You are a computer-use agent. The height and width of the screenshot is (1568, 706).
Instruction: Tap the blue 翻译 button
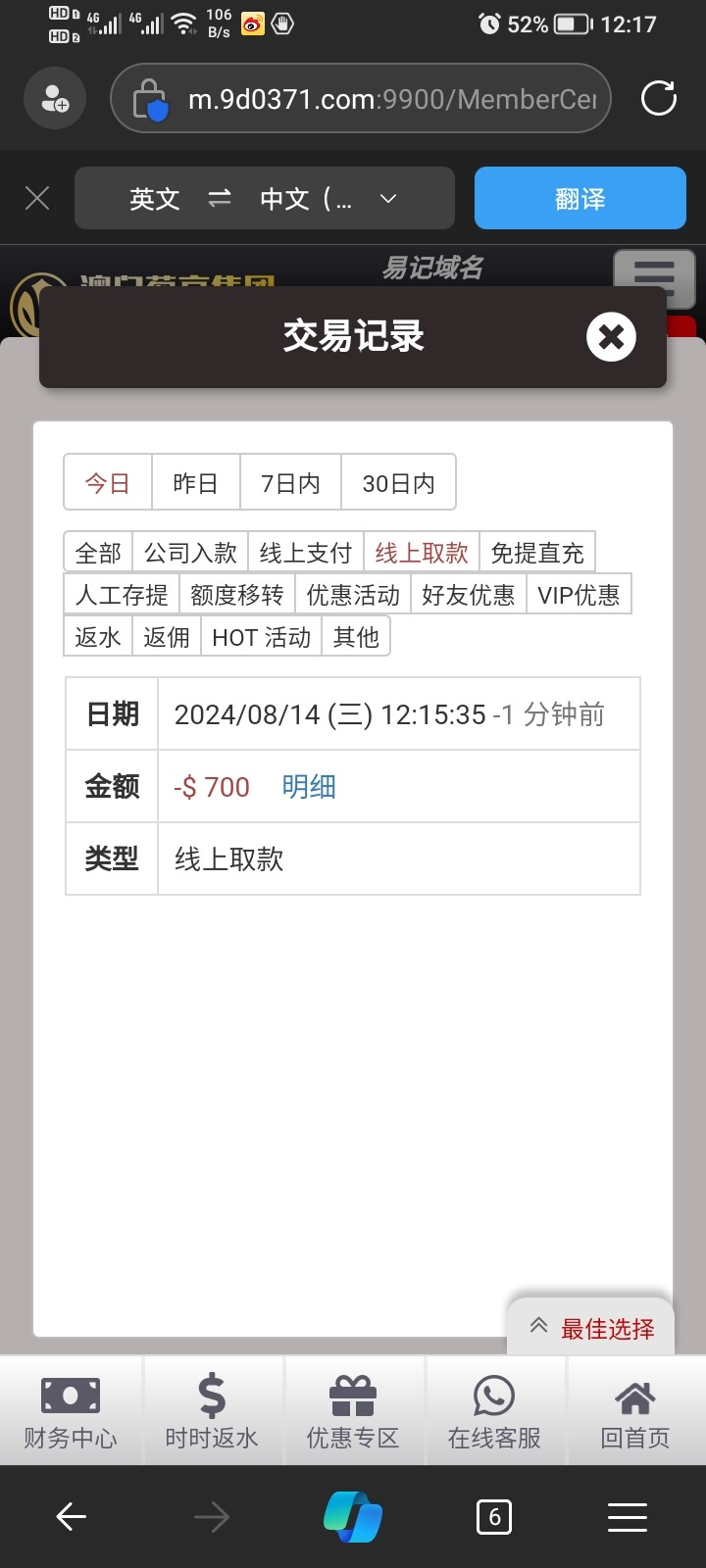580,199
